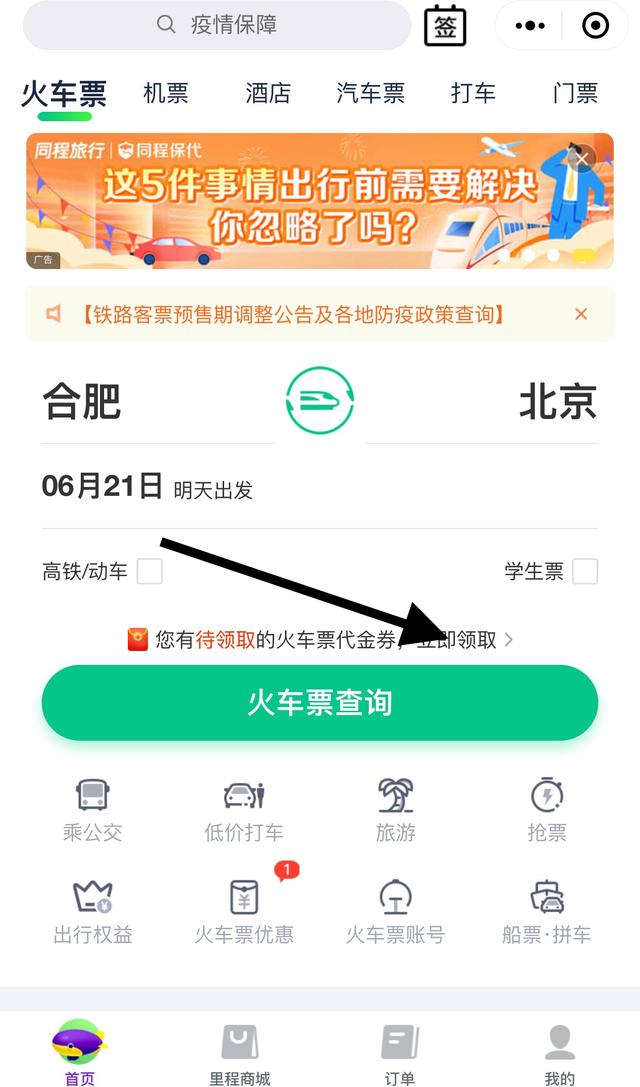Switch to the 机票 tab
Viewport: 640px width, 1087px height.
pyautogui.click(x=166, y=94)
